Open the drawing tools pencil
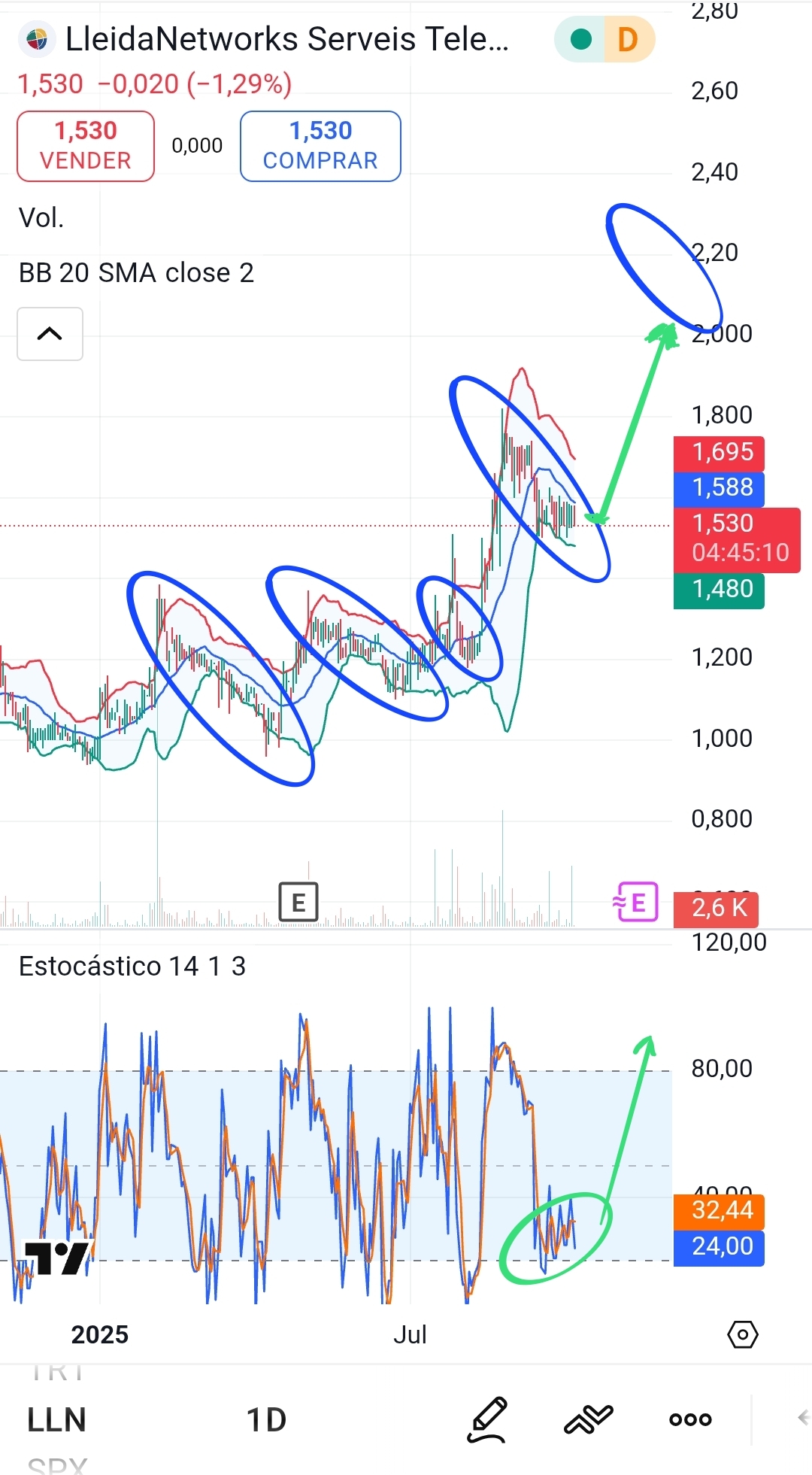This screenshot has height=1475, width=812. tap(488, 1420)
